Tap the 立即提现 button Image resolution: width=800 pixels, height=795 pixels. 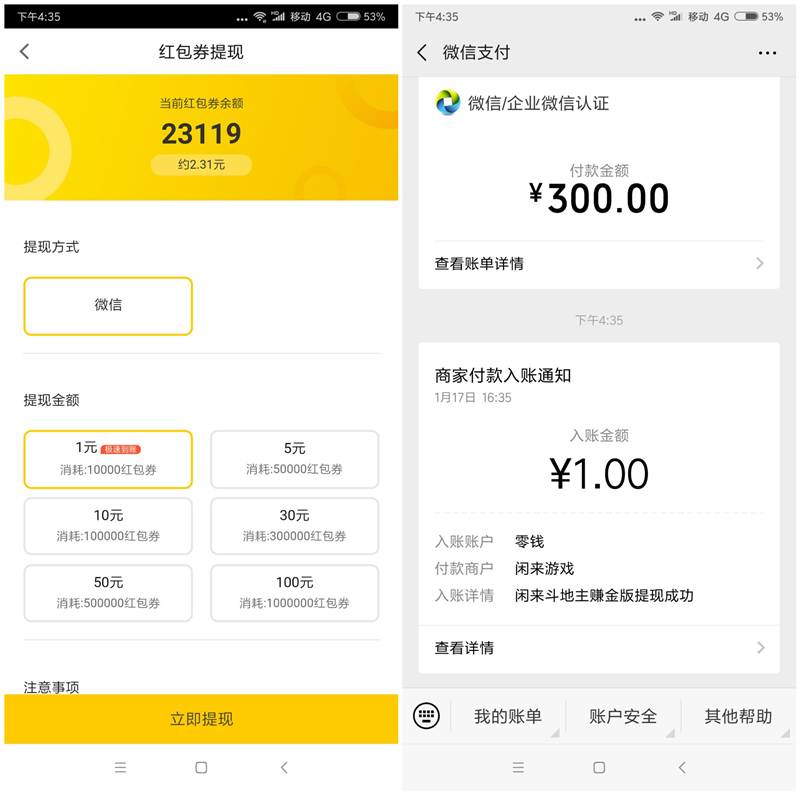click(x=201, y=719)
